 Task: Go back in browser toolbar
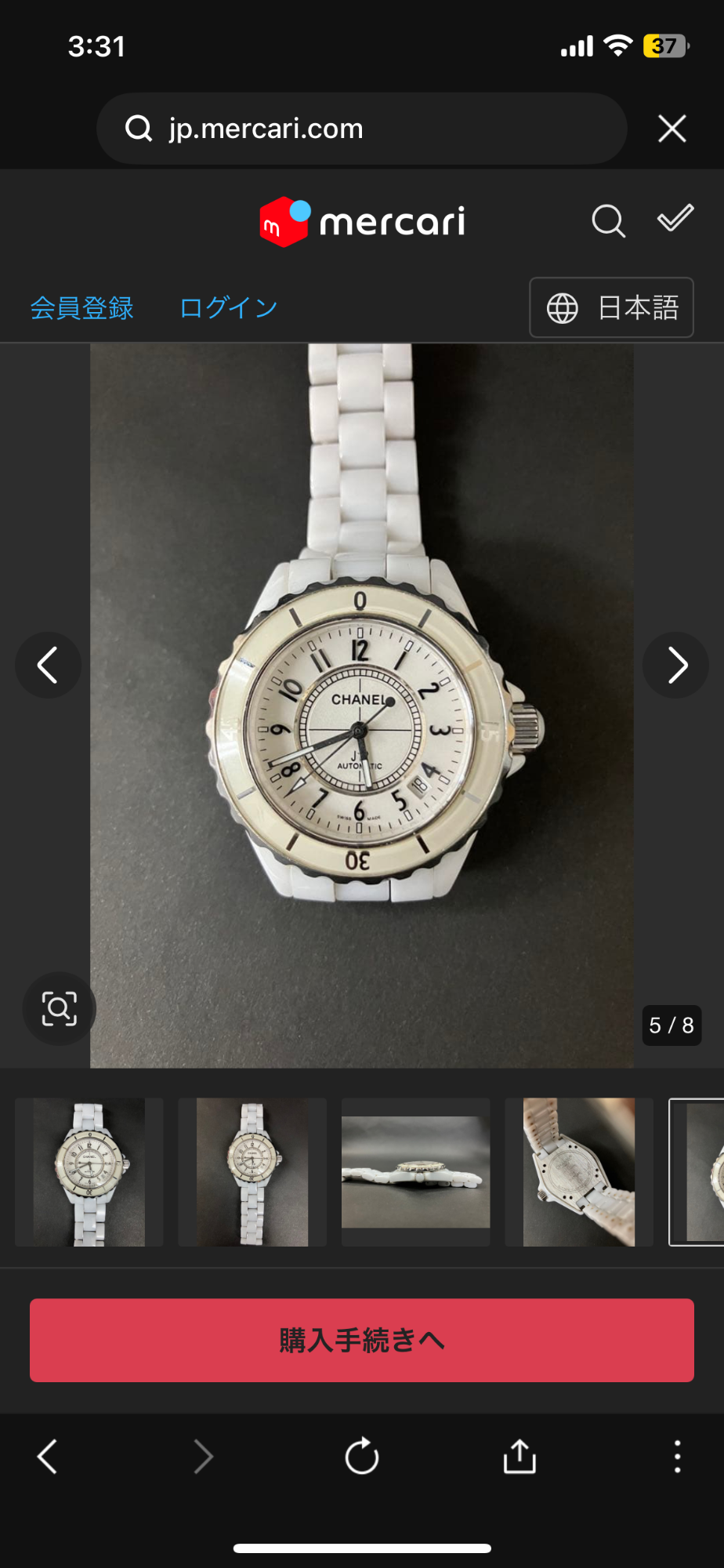[x=48, y=1457]
